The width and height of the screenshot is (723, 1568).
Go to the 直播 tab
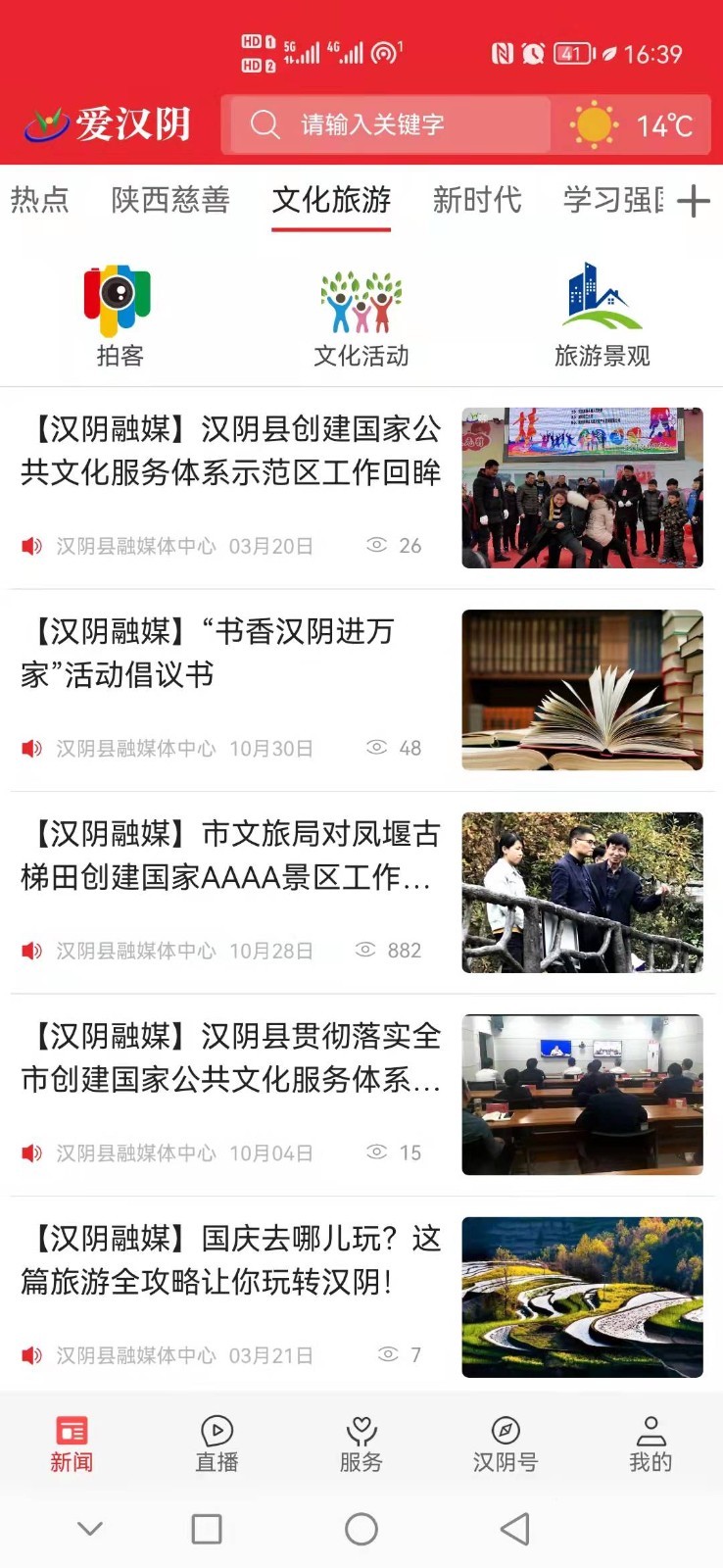(217, 1444)
